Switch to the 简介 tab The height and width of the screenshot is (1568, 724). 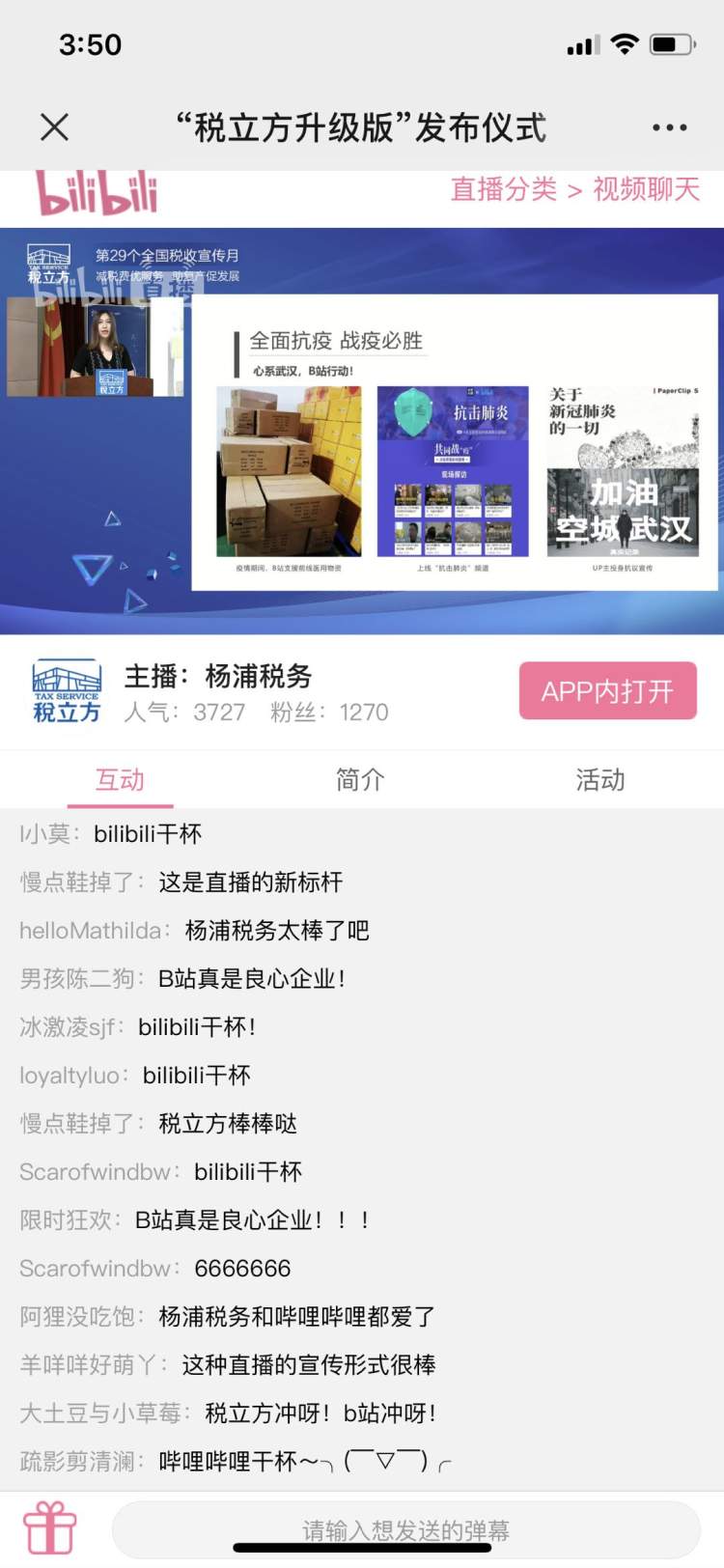click(360, 780)
